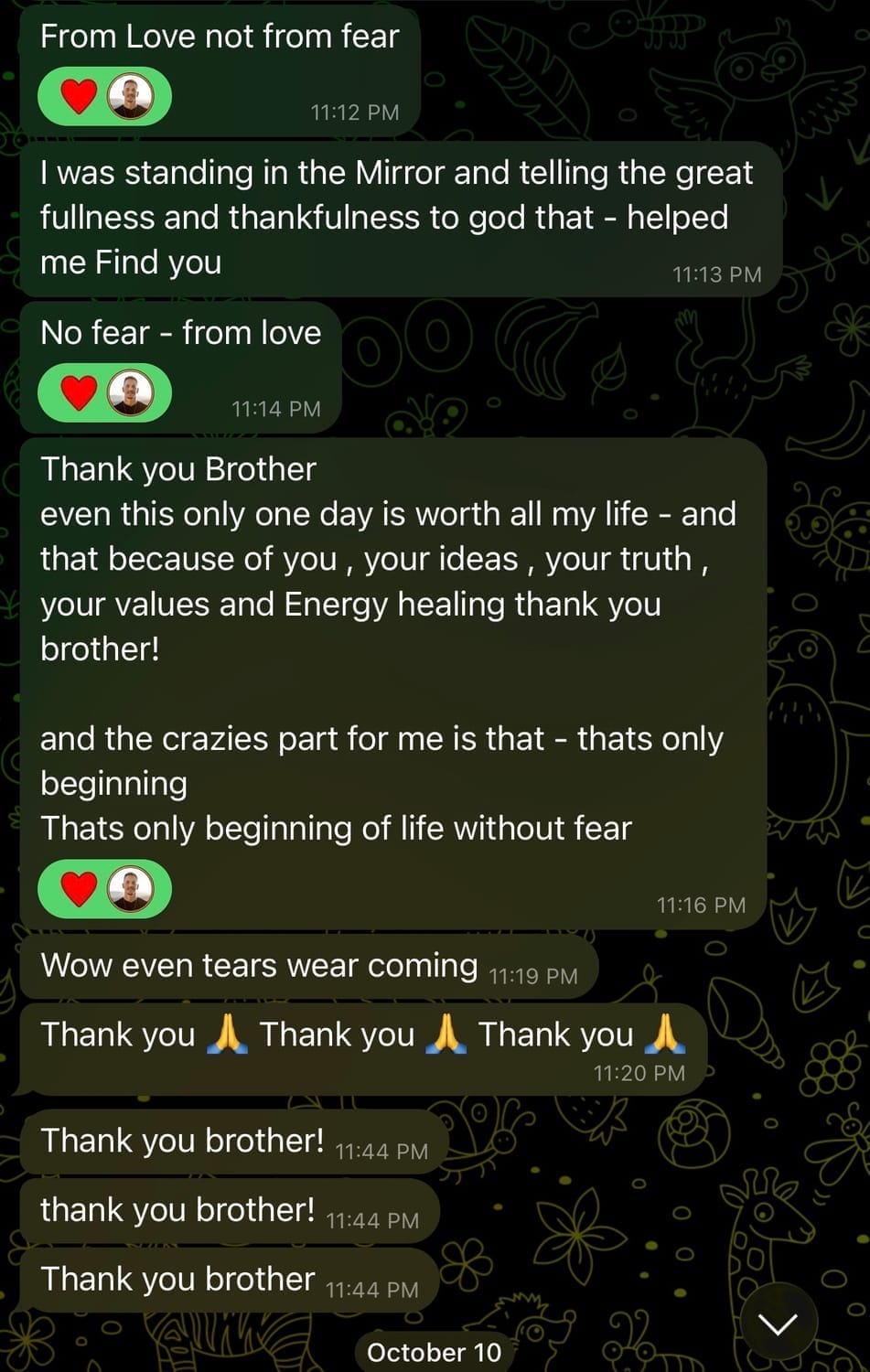Screen dimensions: 870x1372
Task: Jump to the latest messages with down arrow
Action: tap(778, 1321)
